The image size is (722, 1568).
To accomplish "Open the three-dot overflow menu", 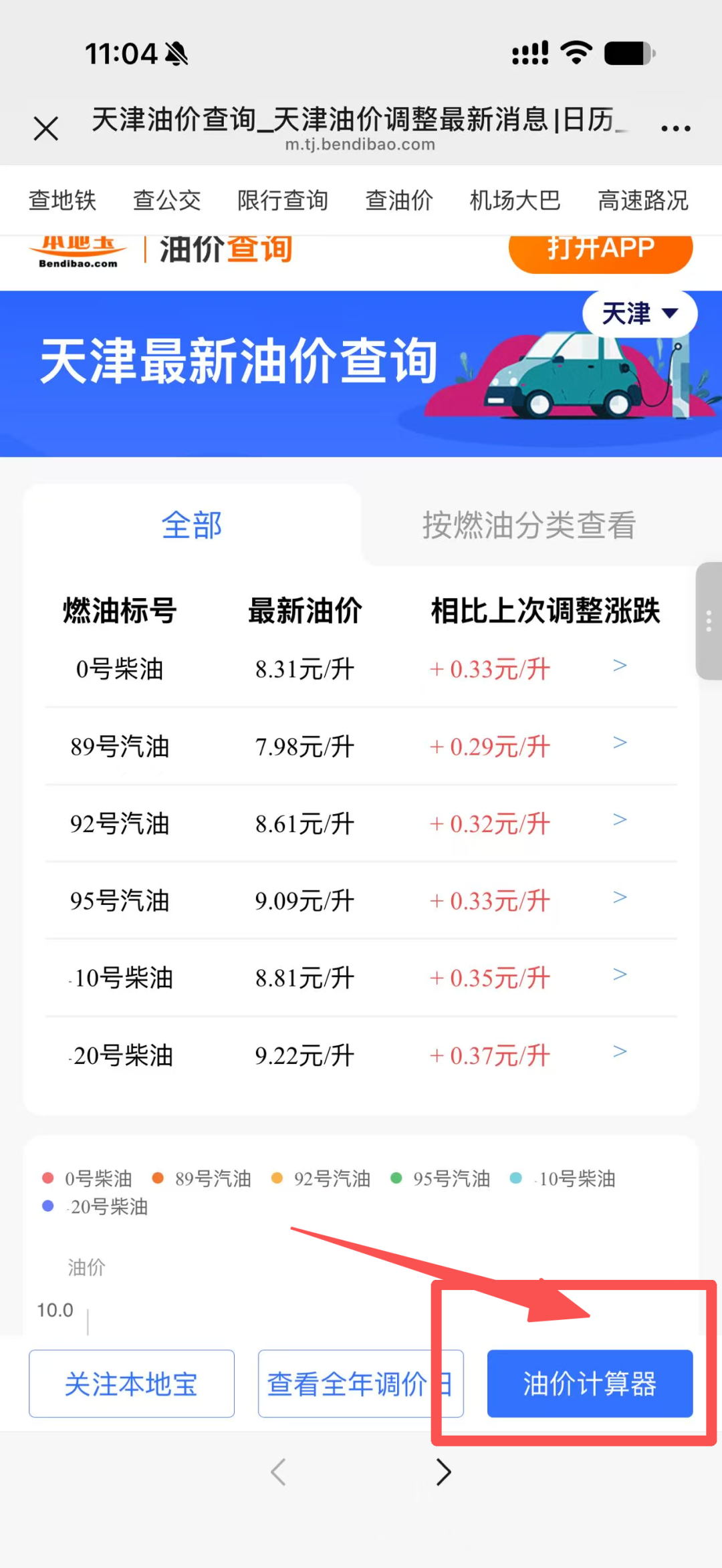I will (676, 128).
